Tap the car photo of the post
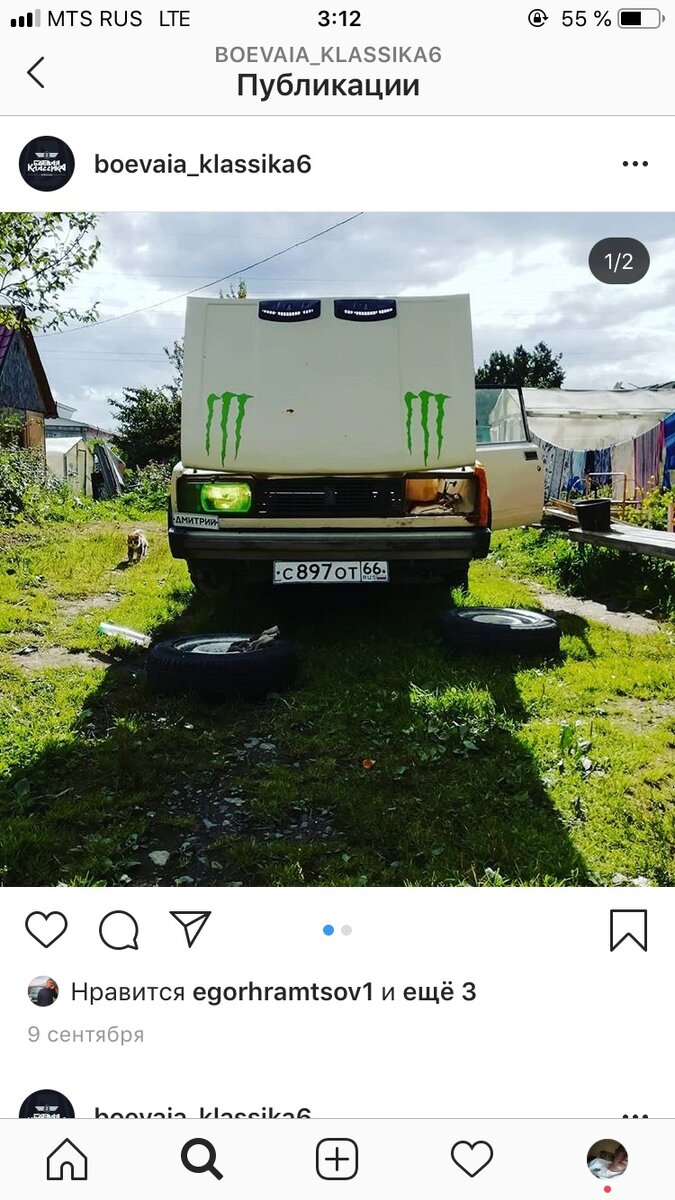The height and width of the screenshot is (1200, 675). tap(337, 549)
